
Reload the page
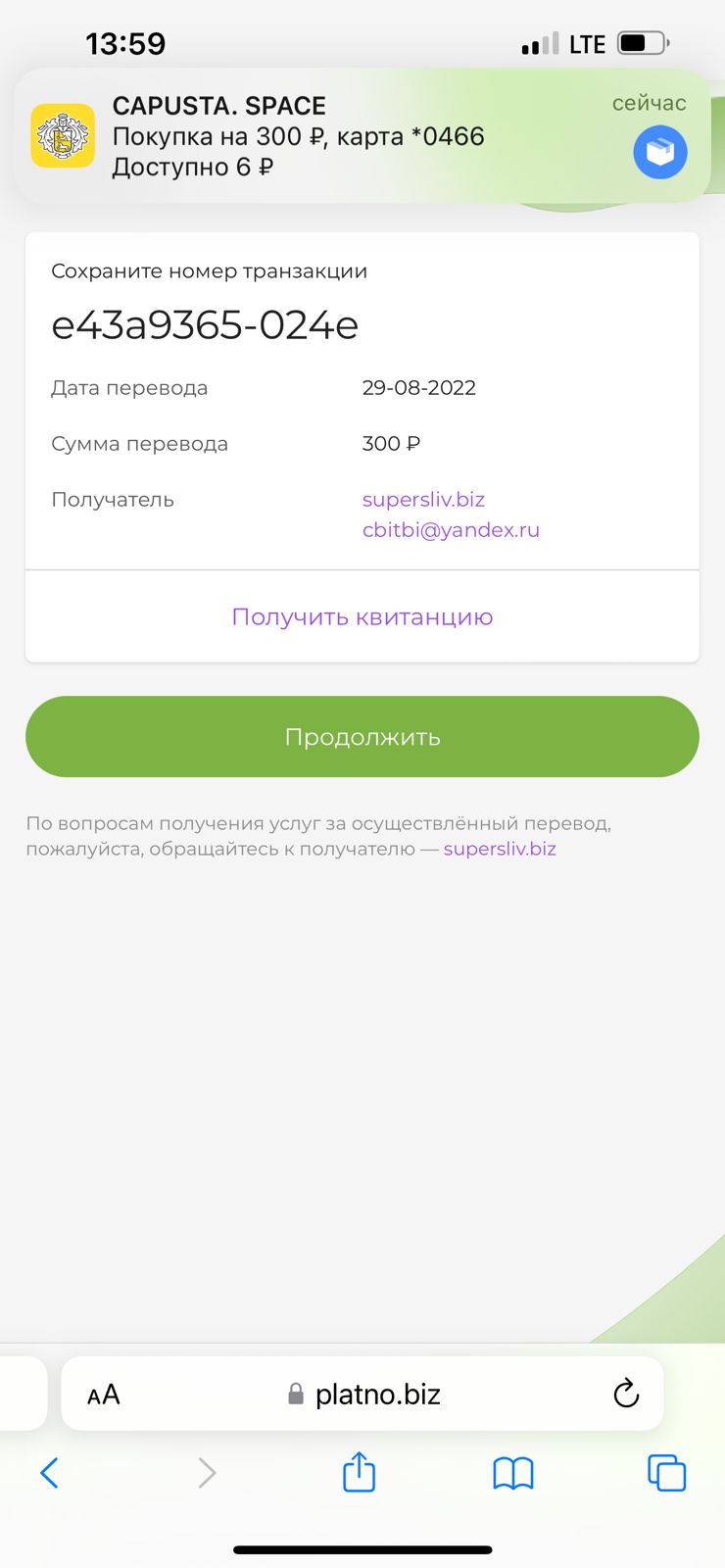(x=625, y=1393)
